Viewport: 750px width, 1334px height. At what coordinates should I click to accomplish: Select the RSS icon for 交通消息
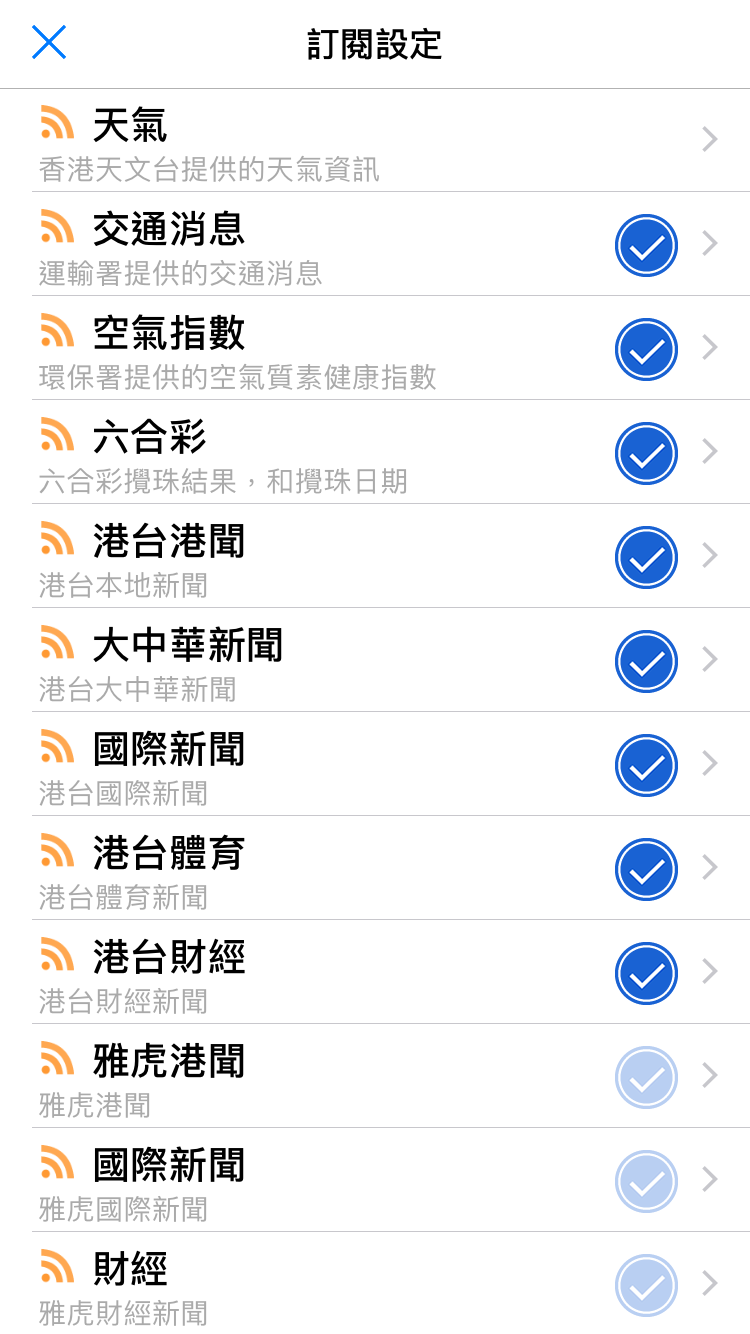57,226
